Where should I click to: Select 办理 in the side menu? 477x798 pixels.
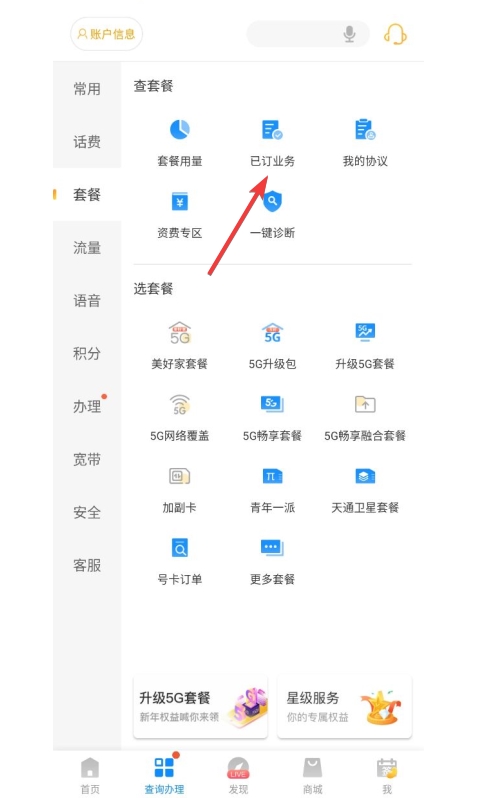point(87,407)
